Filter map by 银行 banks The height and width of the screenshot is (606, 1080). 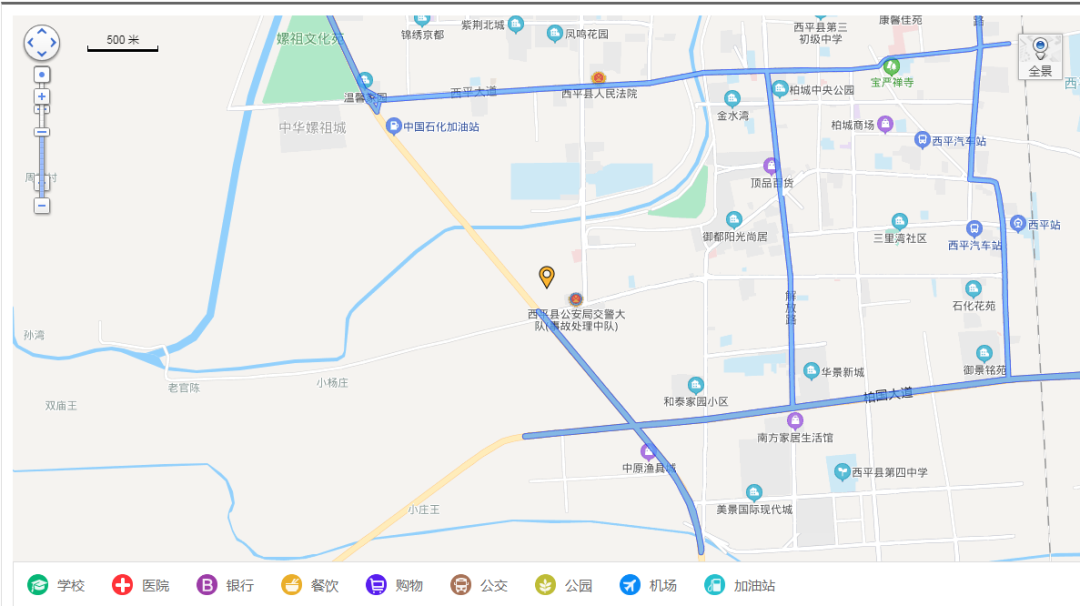(x=226, y=585)
